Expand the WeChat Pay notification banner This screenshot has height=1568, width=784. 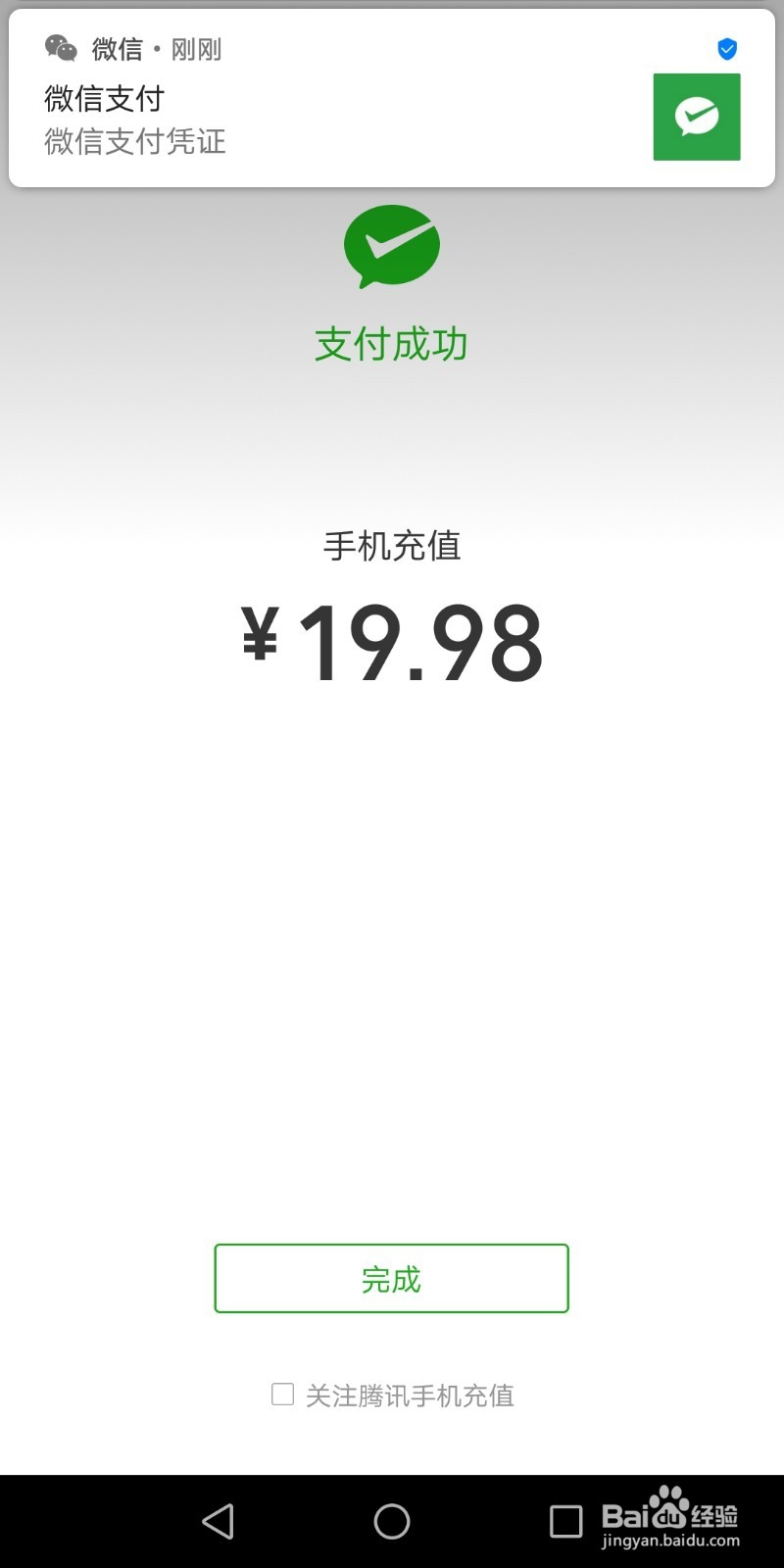point(392,98)
